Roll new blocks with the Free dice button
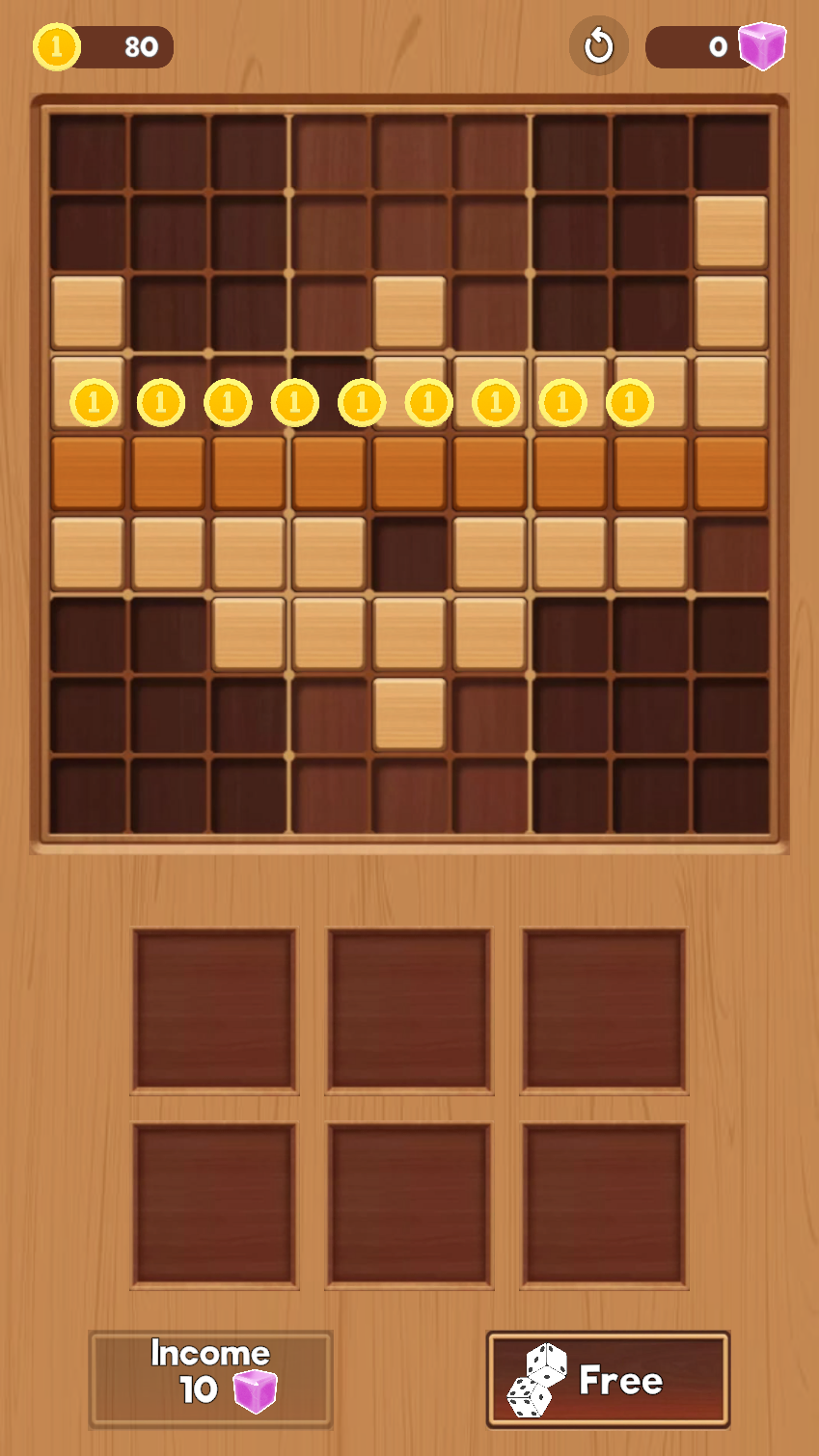This screenshot has width=819, height=1456. point(608,1380)
